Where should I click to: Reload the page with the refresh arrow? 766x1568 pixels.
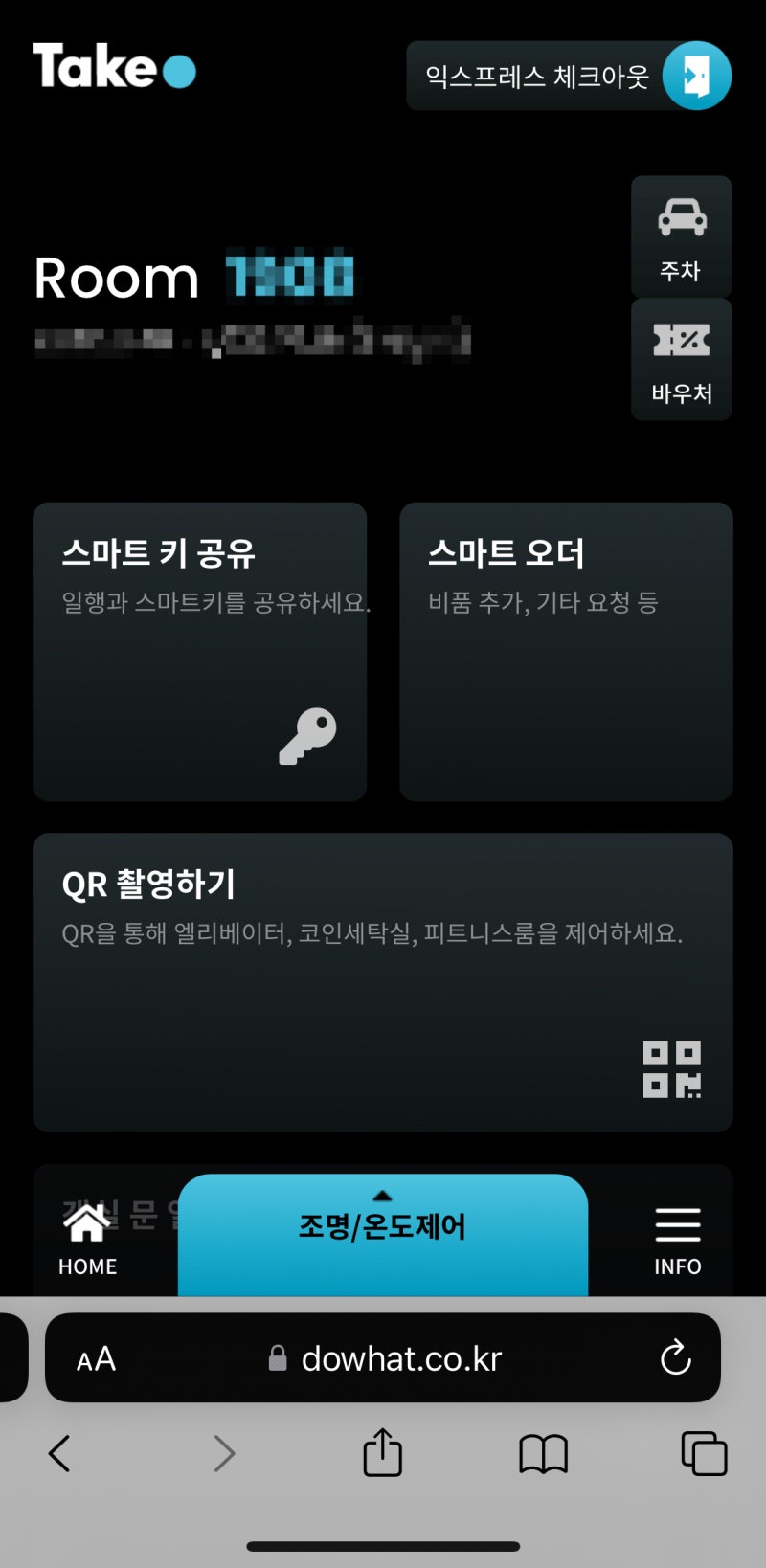coord(676,1357)
